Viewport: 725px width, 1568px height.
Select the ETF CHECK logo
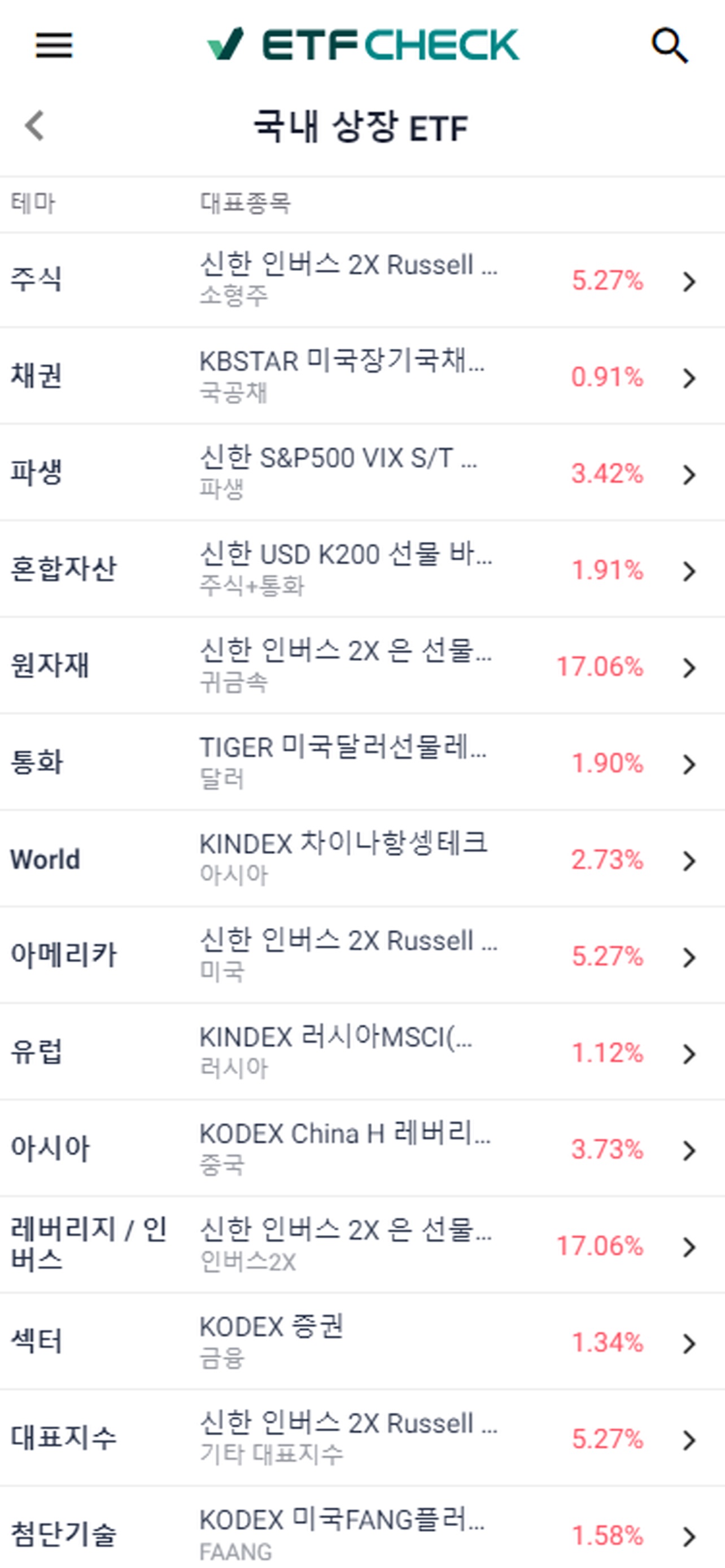click(361, 45)
